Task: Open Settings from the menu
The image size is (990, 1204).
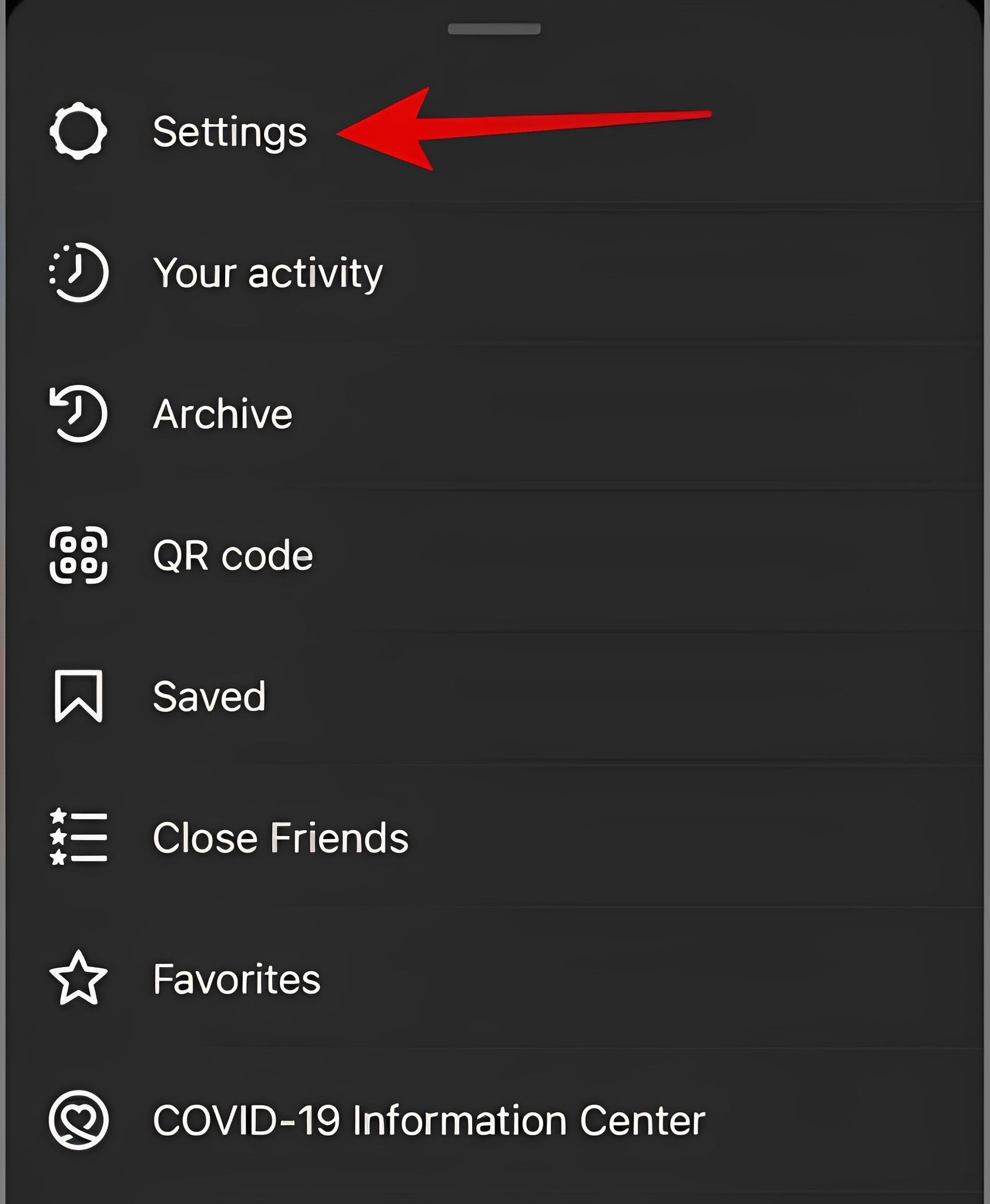Action: [229, 132]
